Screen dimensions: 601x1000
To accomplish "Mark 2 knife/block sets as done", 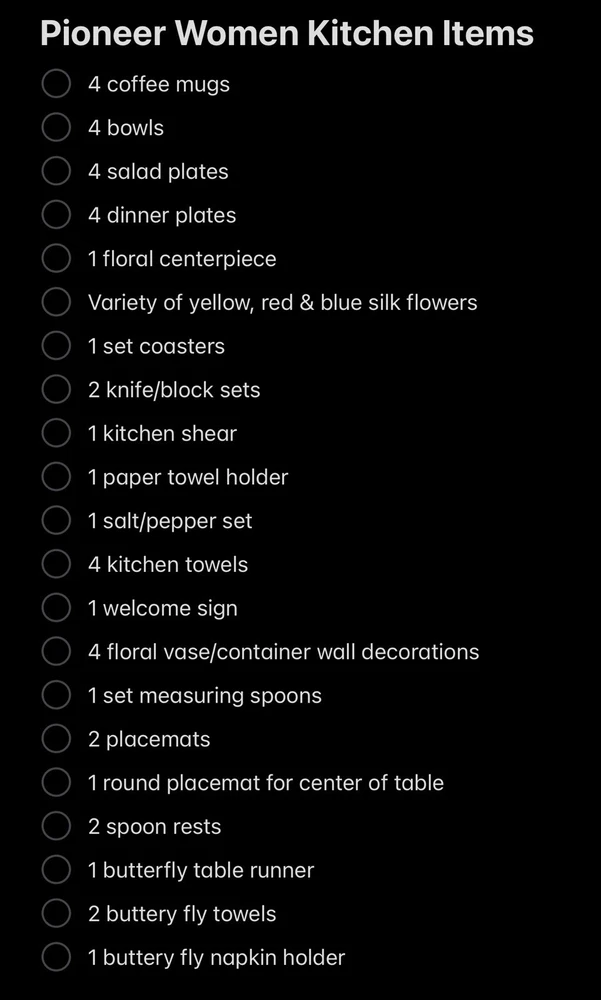I will pyautogui.click(x=56, y=389).
